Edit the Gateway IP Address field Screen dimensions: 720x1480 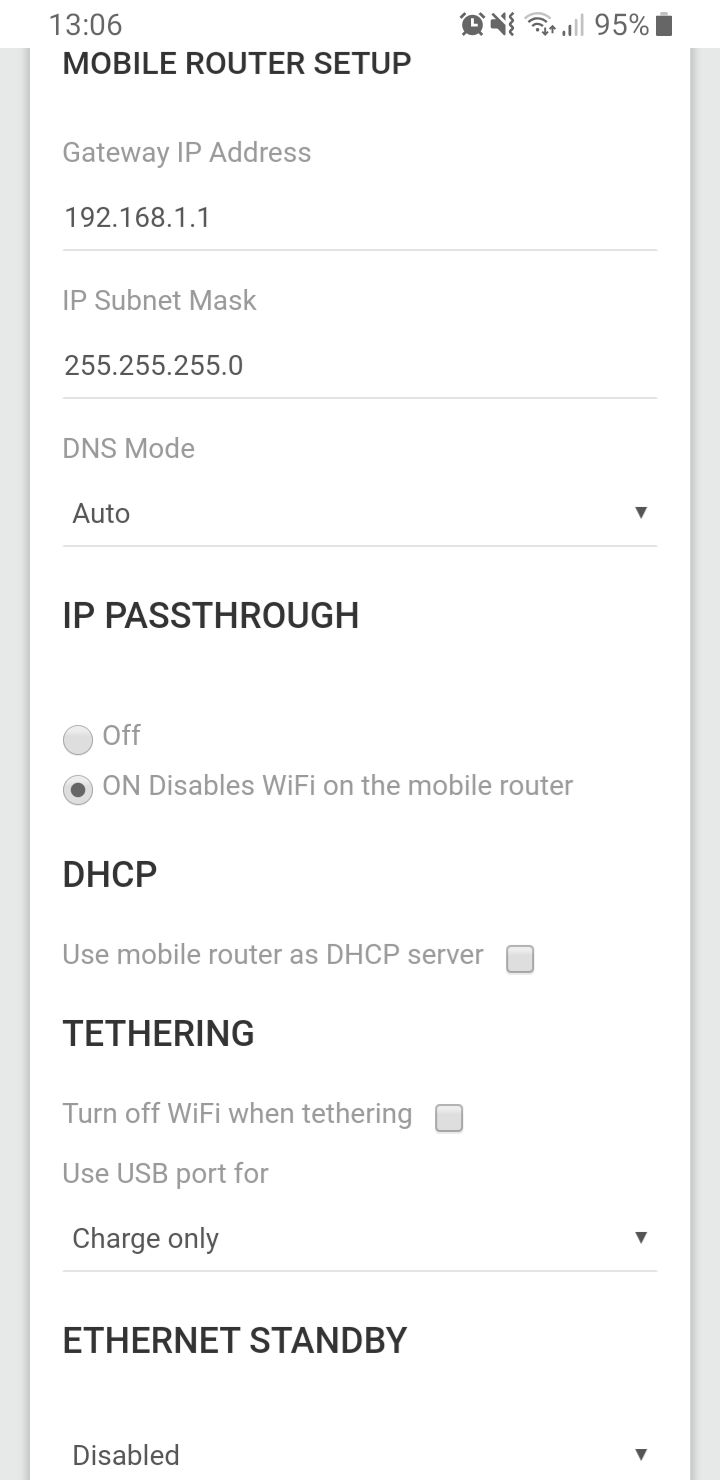click(x=359, y=217)
